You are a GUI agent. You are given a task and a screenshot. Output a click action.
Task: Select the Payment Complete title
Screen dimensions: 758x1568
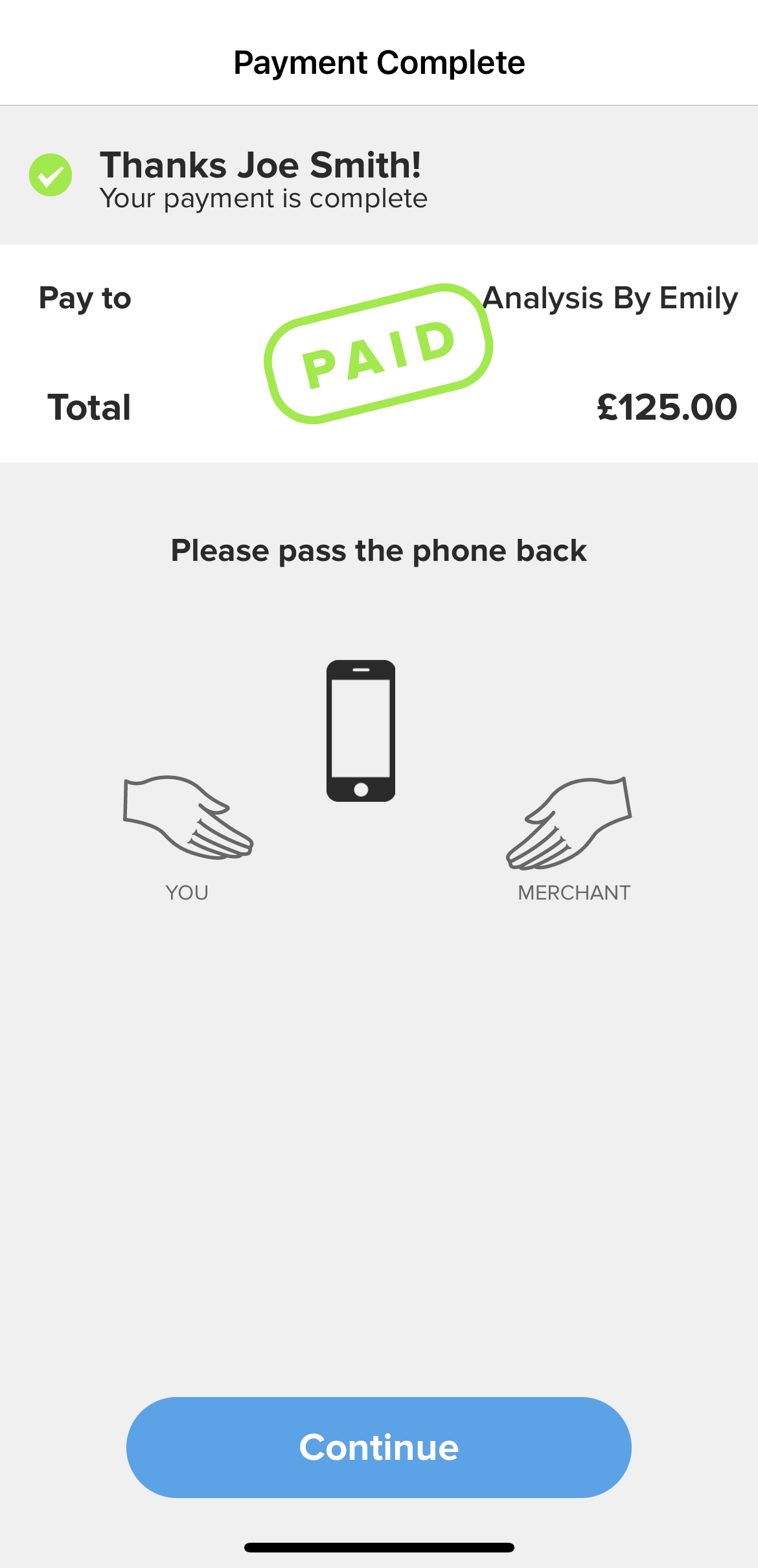coord(378,62)
